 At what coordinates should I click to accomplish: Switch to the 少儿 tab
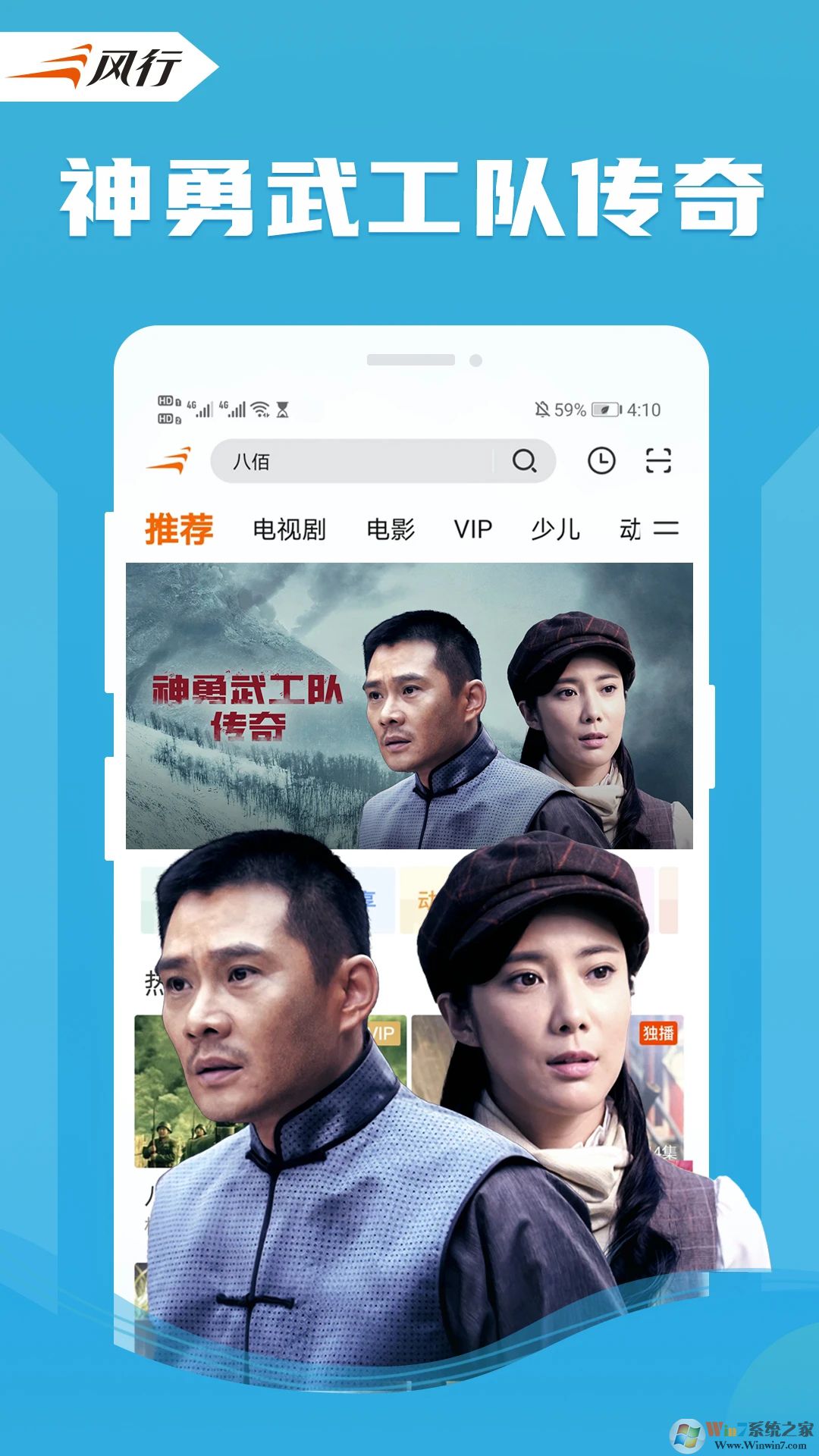pyautogui.click(x=555, y=529)
